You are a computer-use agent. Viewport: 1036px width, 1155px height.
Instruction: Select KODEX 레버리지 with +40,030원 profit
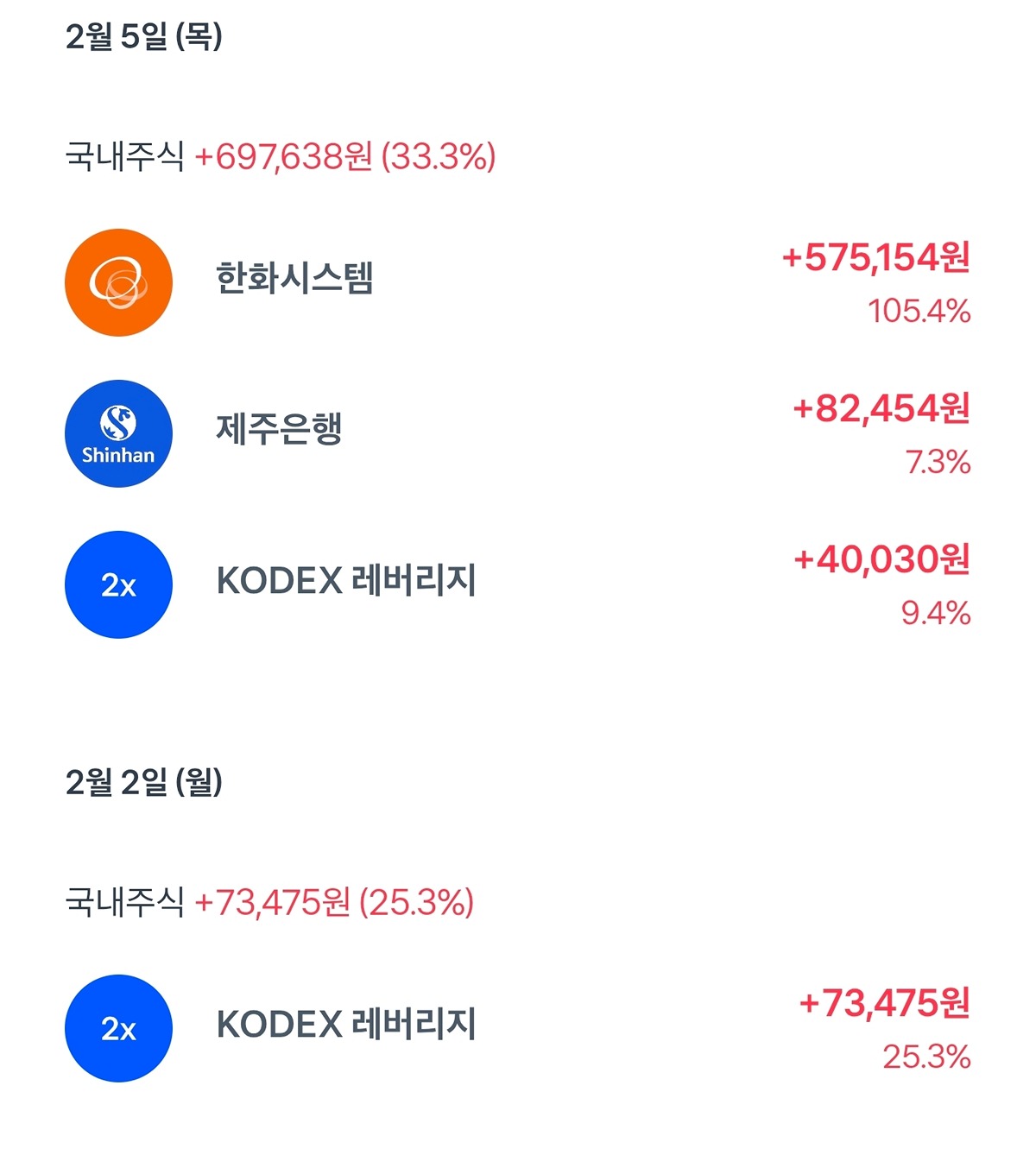[518, 584]
